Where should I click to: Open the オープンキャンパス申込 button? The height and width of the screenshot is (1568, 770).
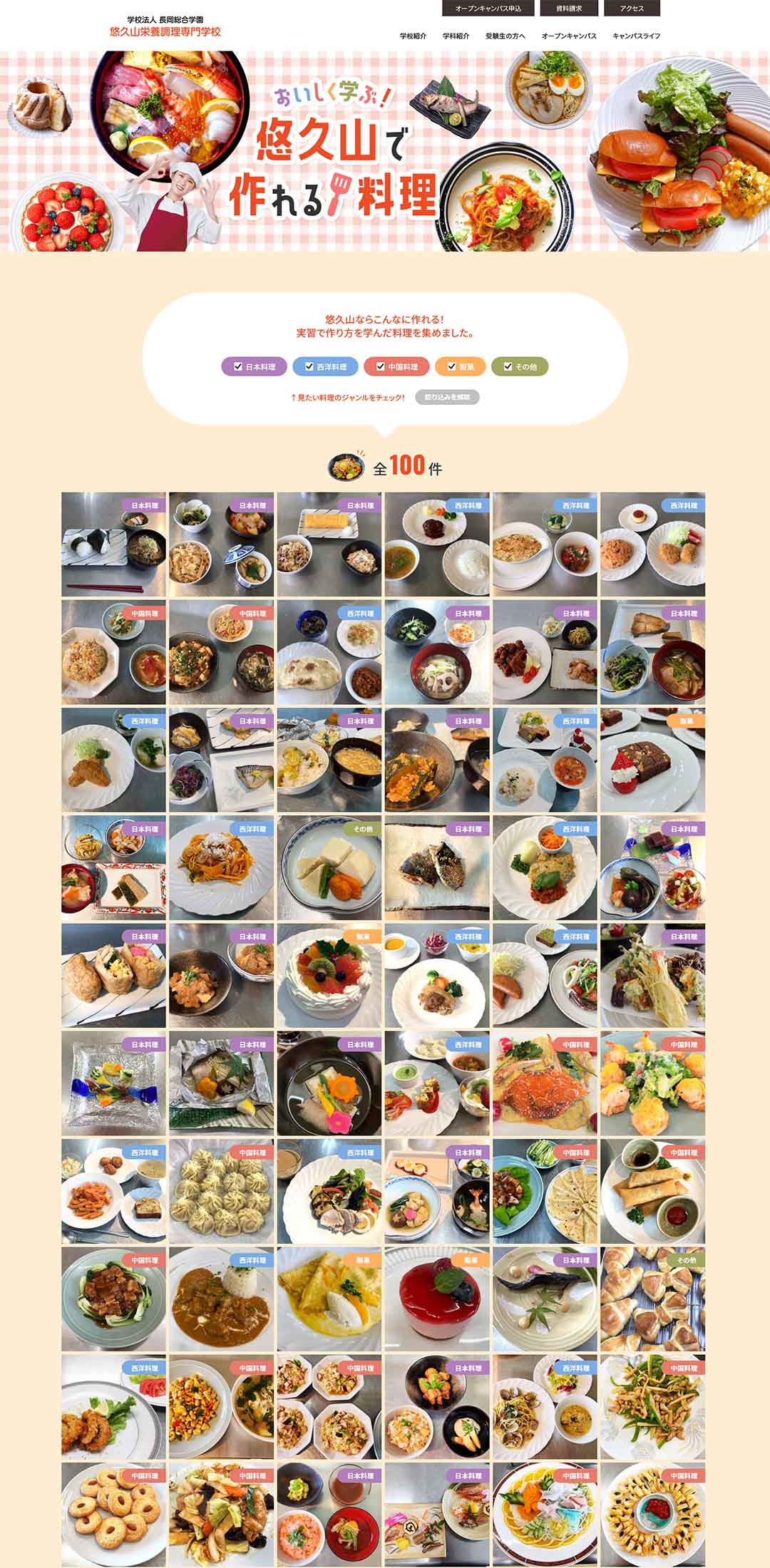tap(488, 9)
